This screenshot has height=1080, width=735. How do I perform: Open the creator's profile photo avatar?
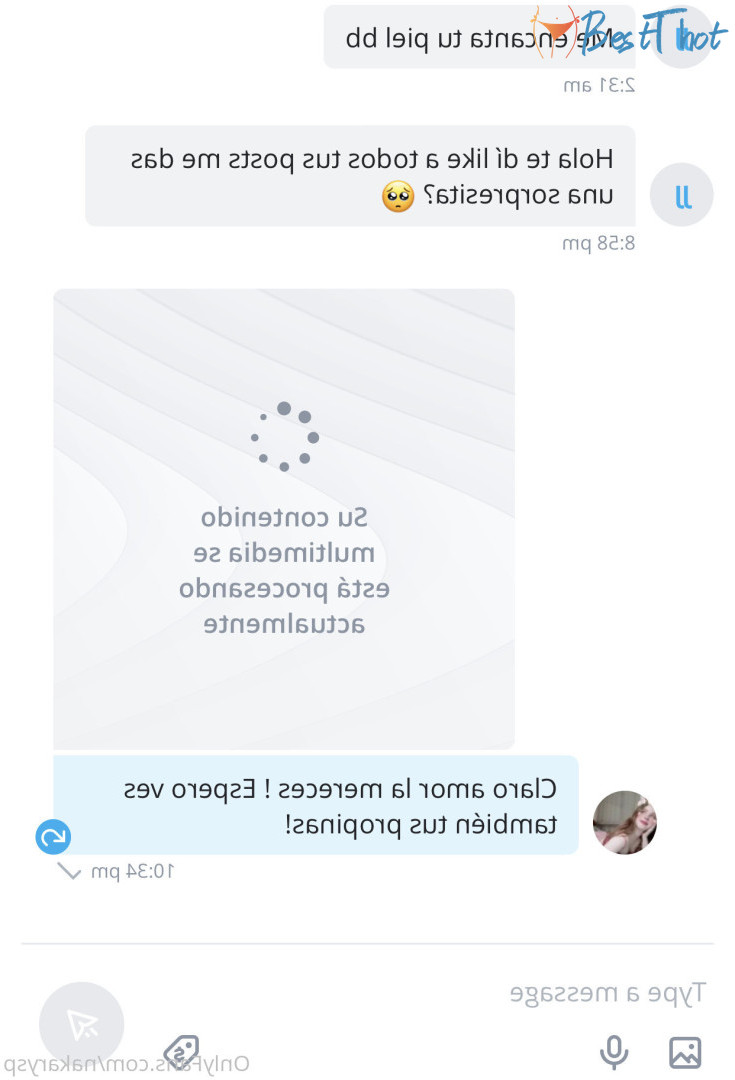[x=624, y=822]
